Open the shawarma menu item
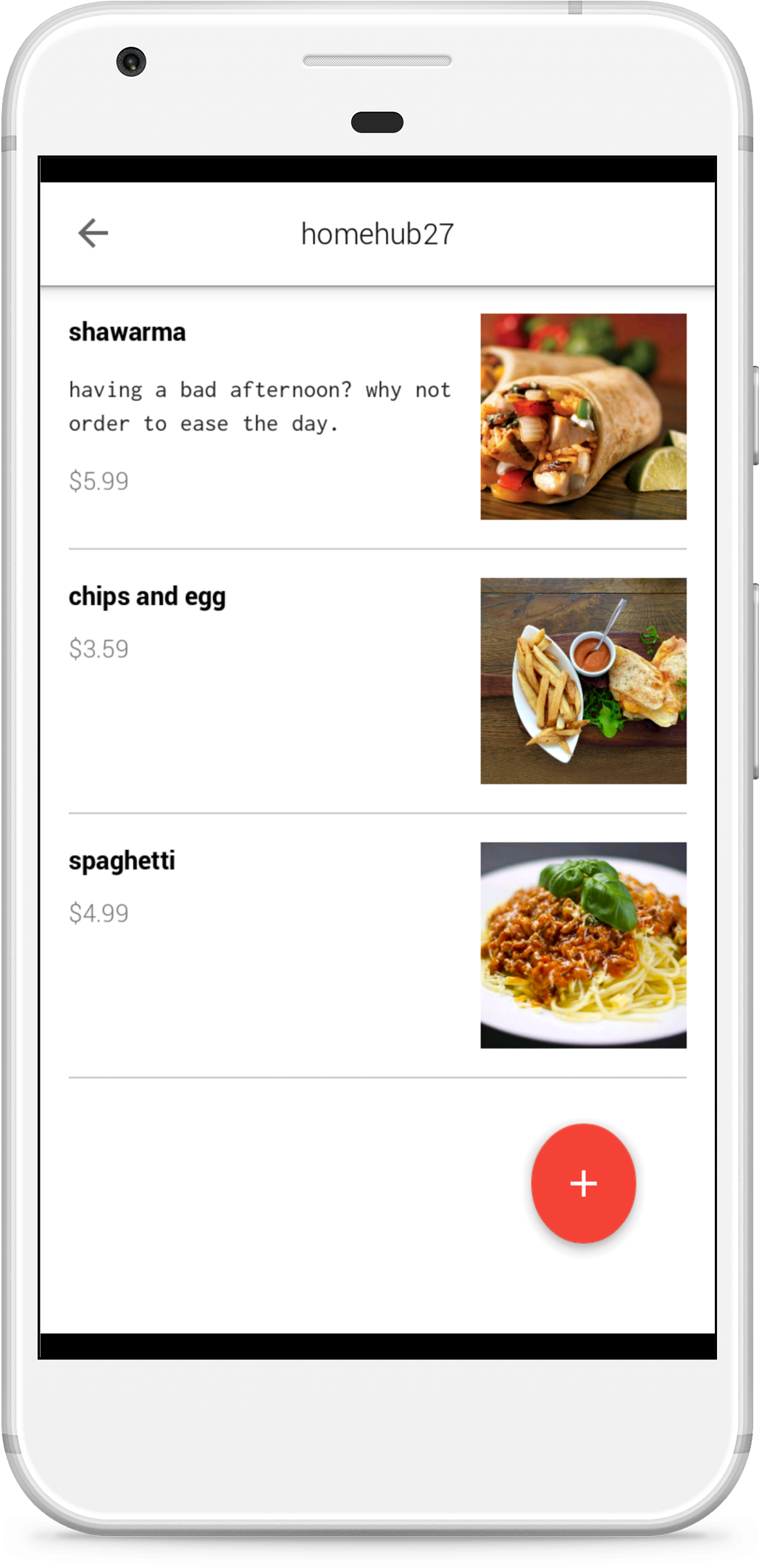 click(127, 333)
